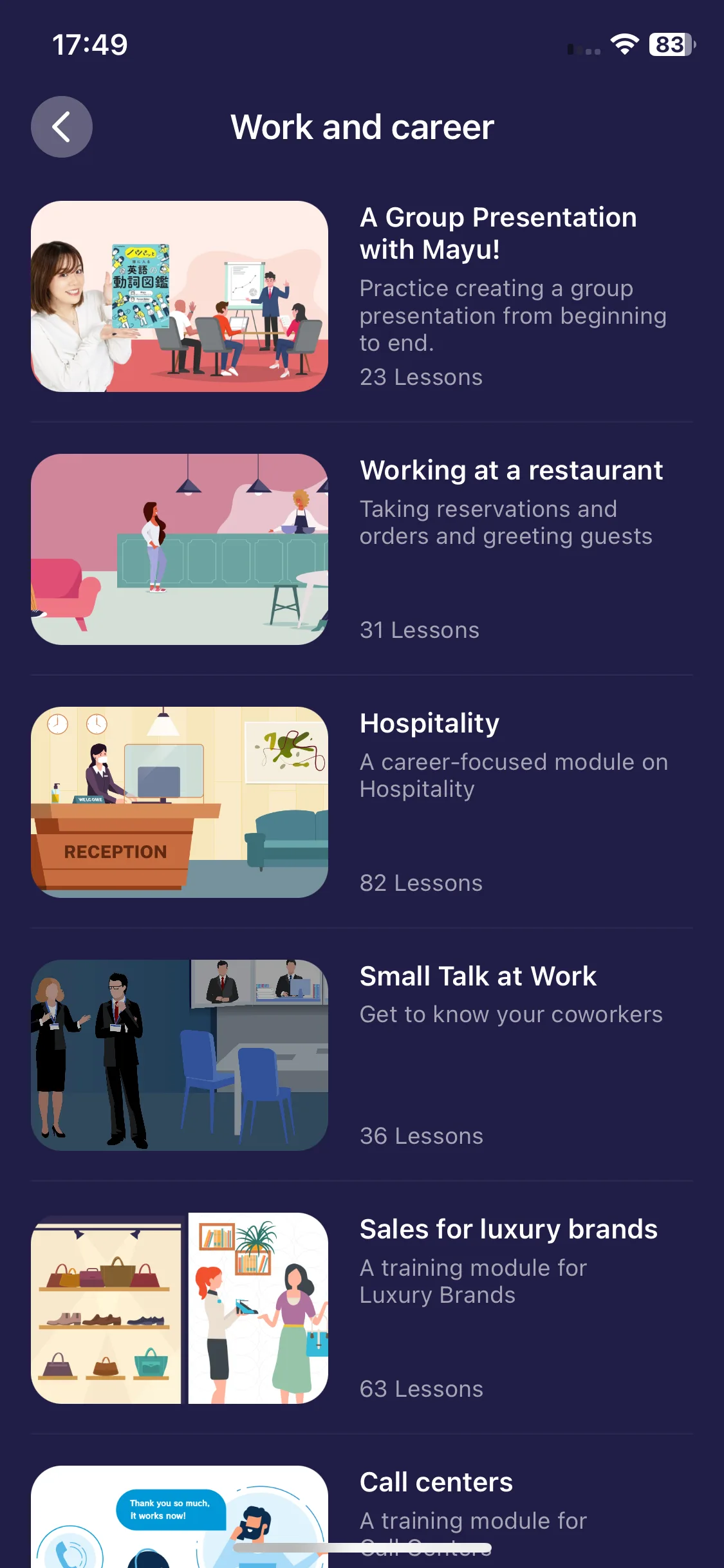Screen dimensions: 724x1568
Task: Start the Small Talk at Work course
Action: click(x=360, y=1055)
